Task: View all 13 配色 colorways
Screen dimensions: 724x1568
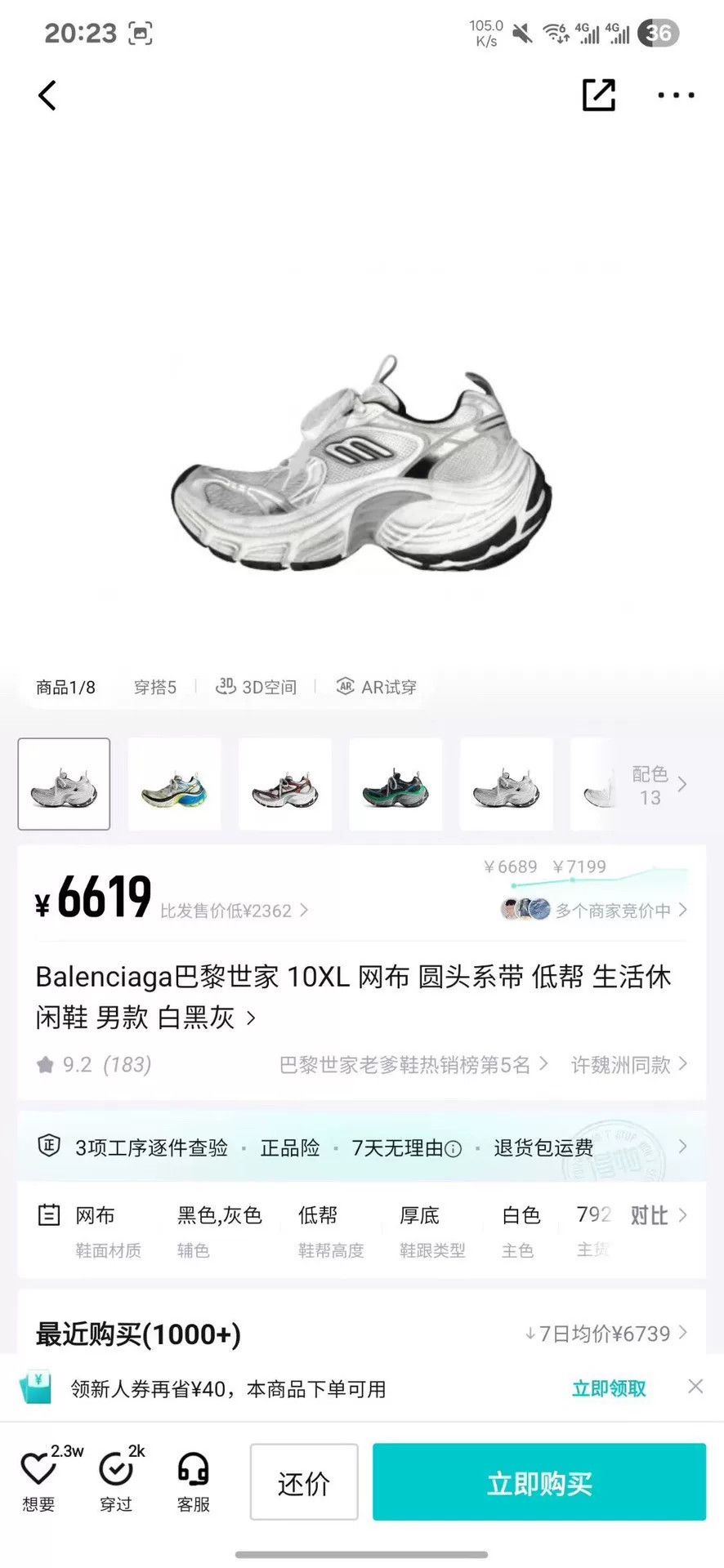Action: [659, 785]
